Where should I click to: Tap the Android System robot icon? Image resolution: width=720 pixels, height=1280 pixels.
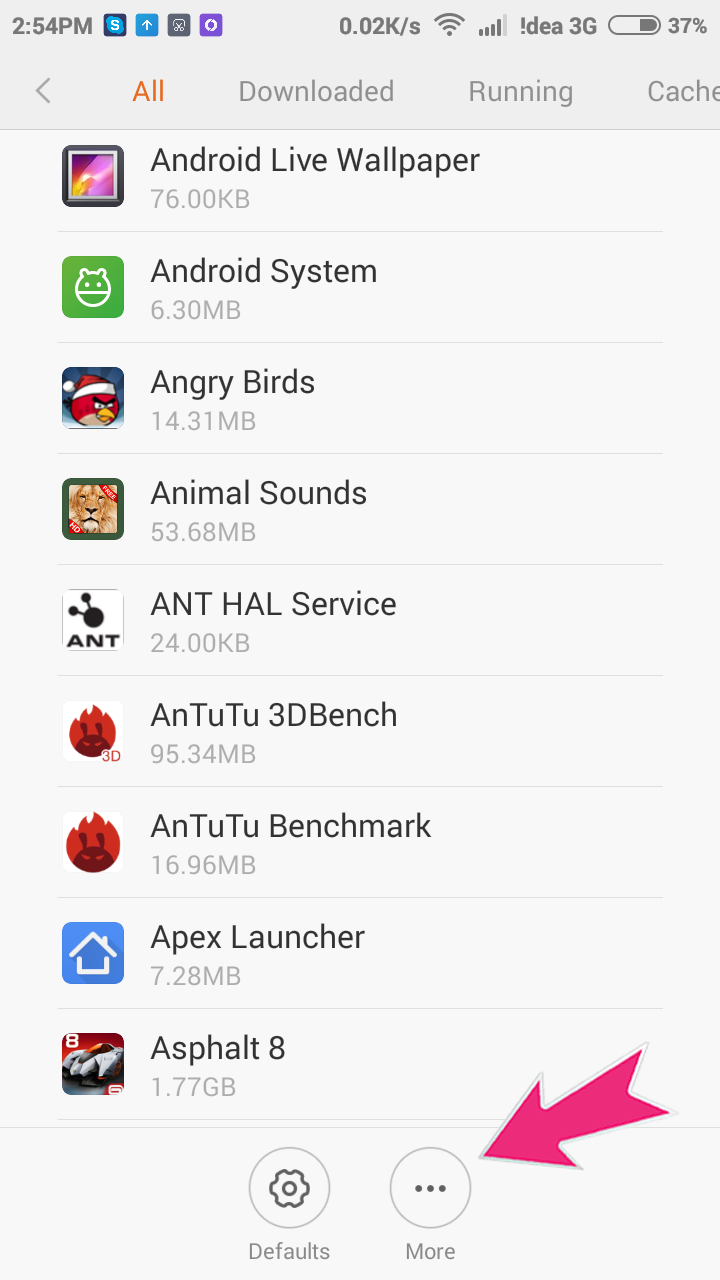[x=92, y=287]
